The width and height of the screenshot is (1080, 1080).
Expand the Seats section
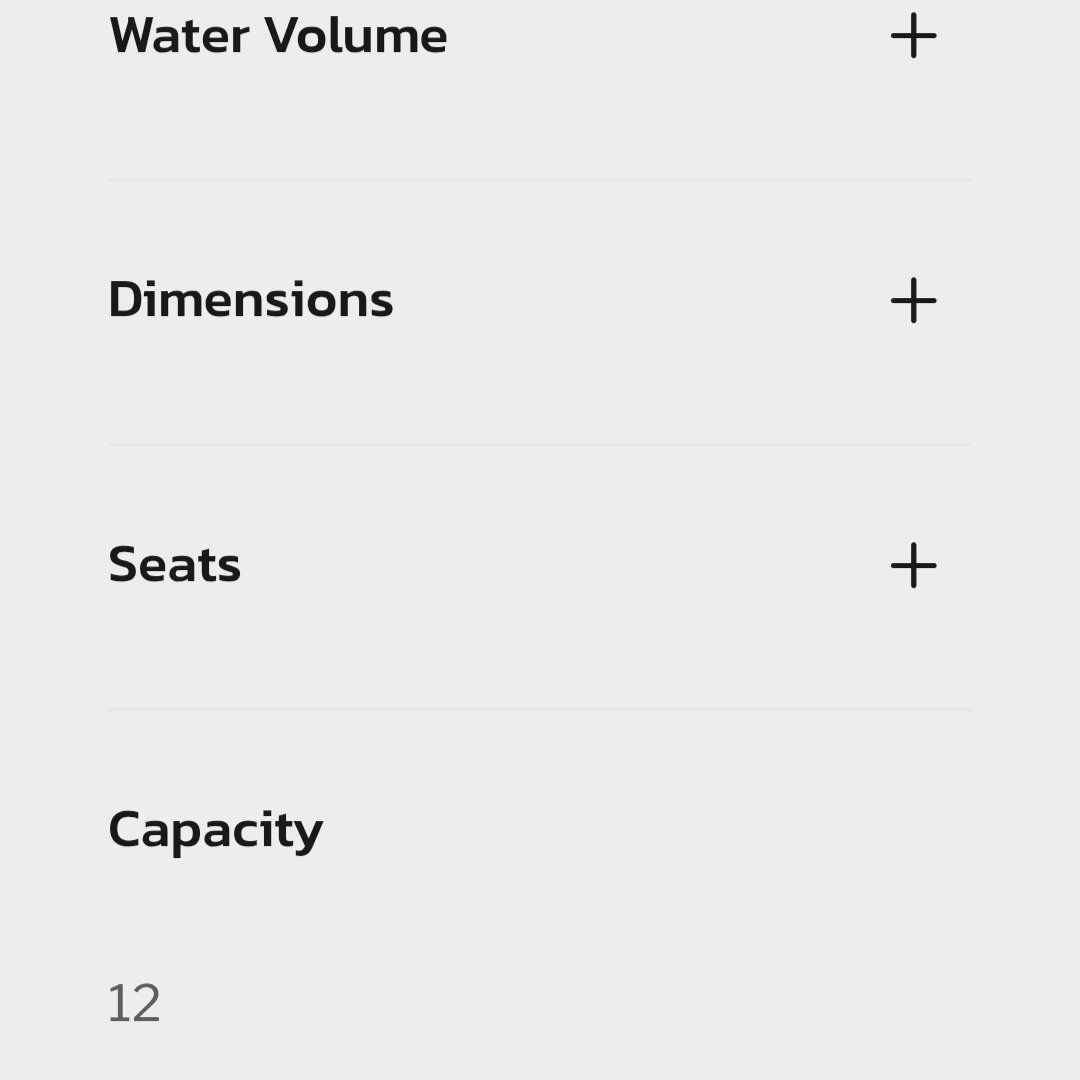[913, 565]
